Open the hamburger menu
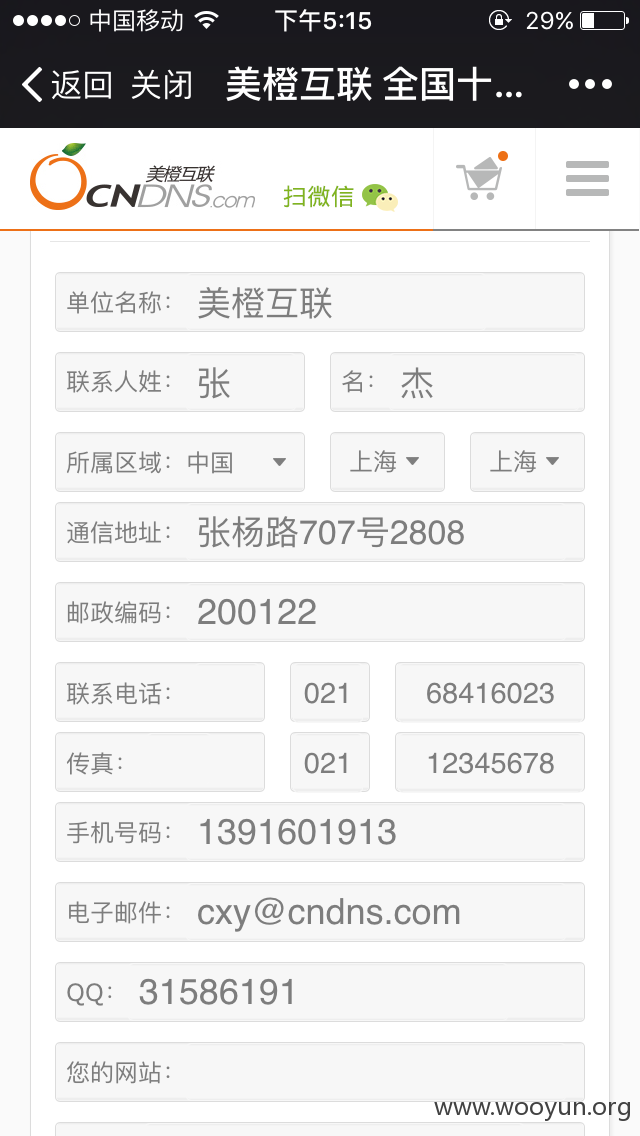The image size is (640, 1136). tap(587, 178)
